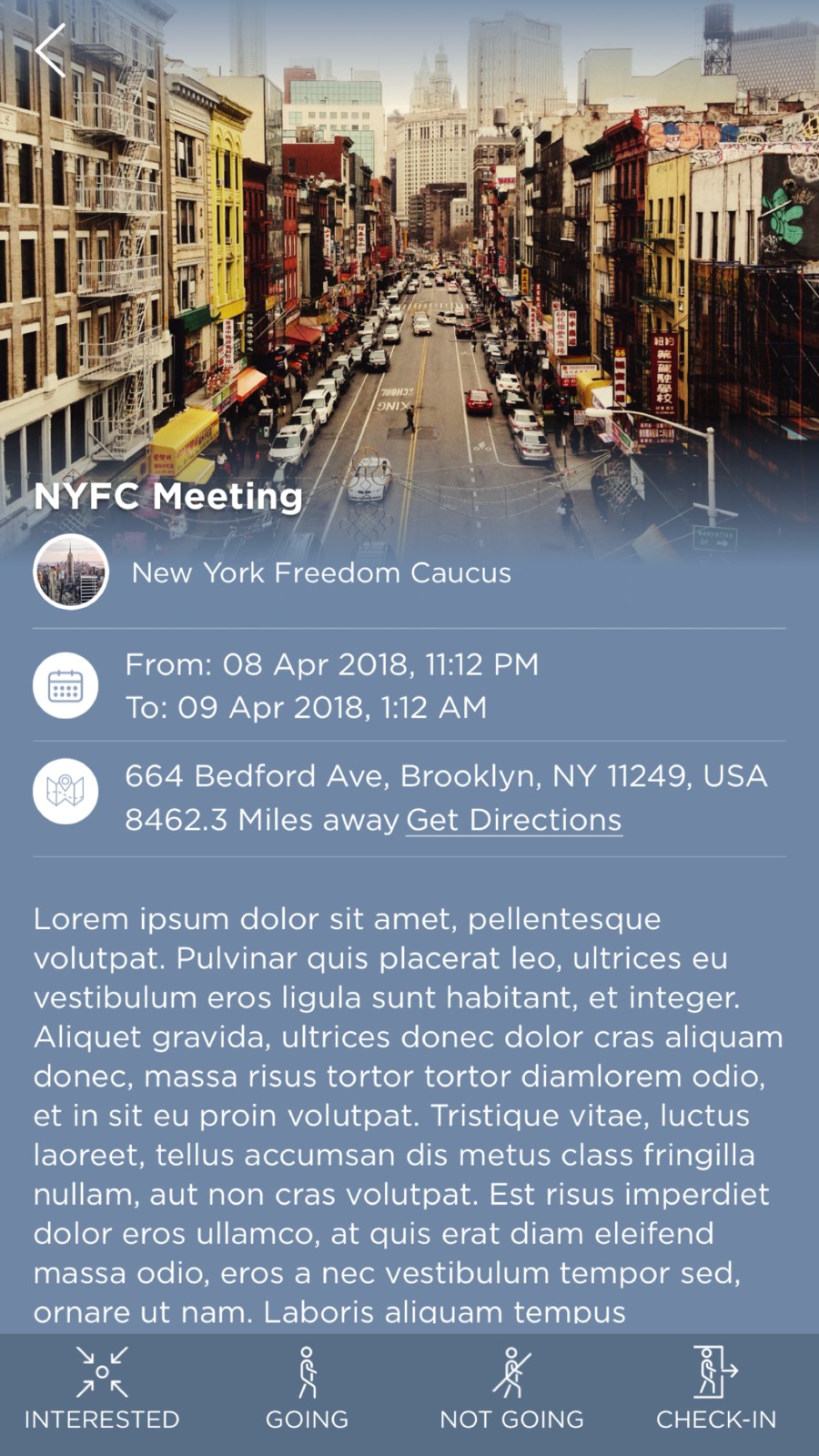Check in to the event
Screen dimensions: 819x1456
(x=716, y=1390)
